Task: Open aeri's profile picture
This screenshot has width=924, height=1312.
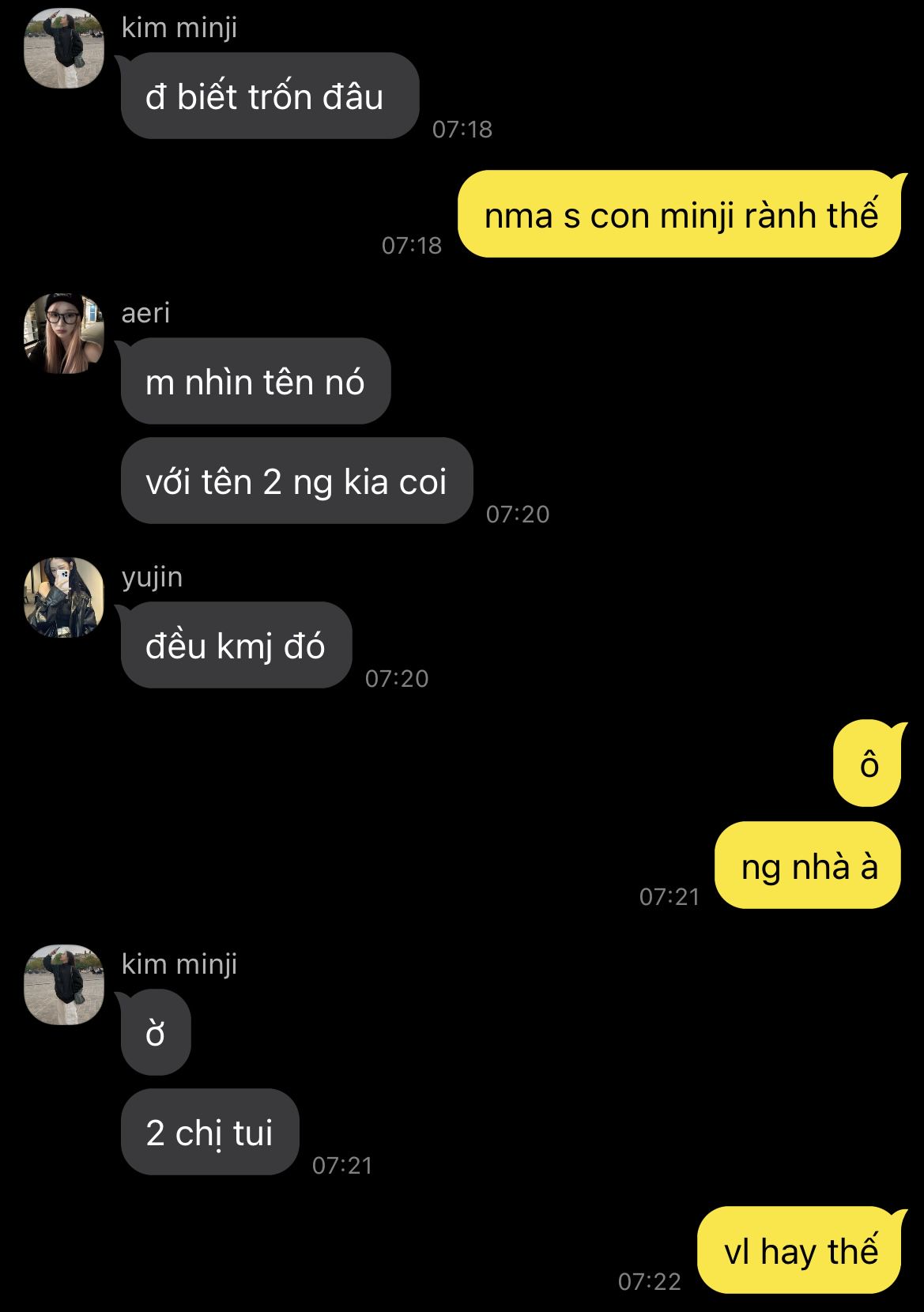Action: coord(64,333)
